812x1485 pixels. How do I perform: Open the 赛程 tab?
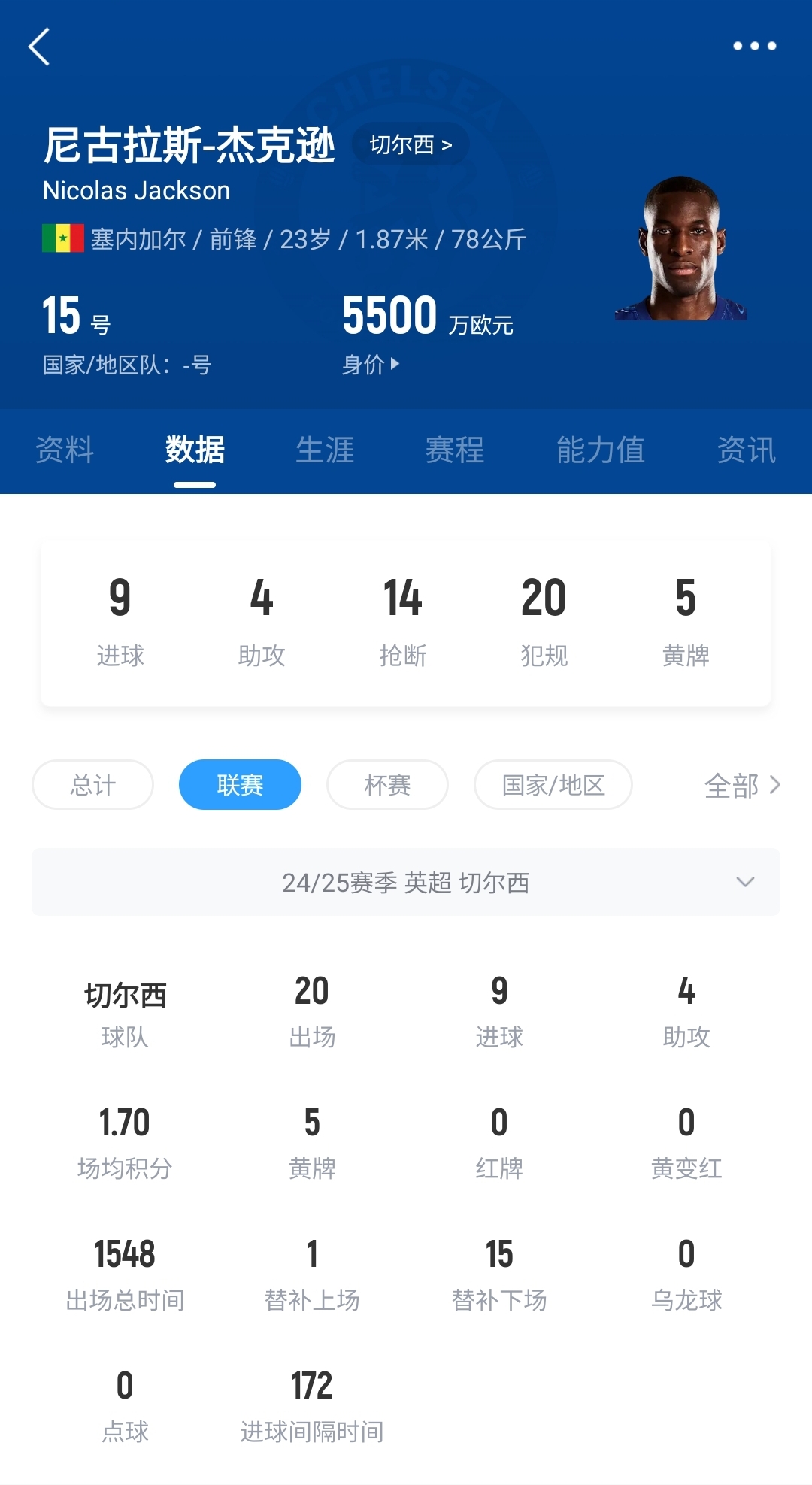point(455,450)
